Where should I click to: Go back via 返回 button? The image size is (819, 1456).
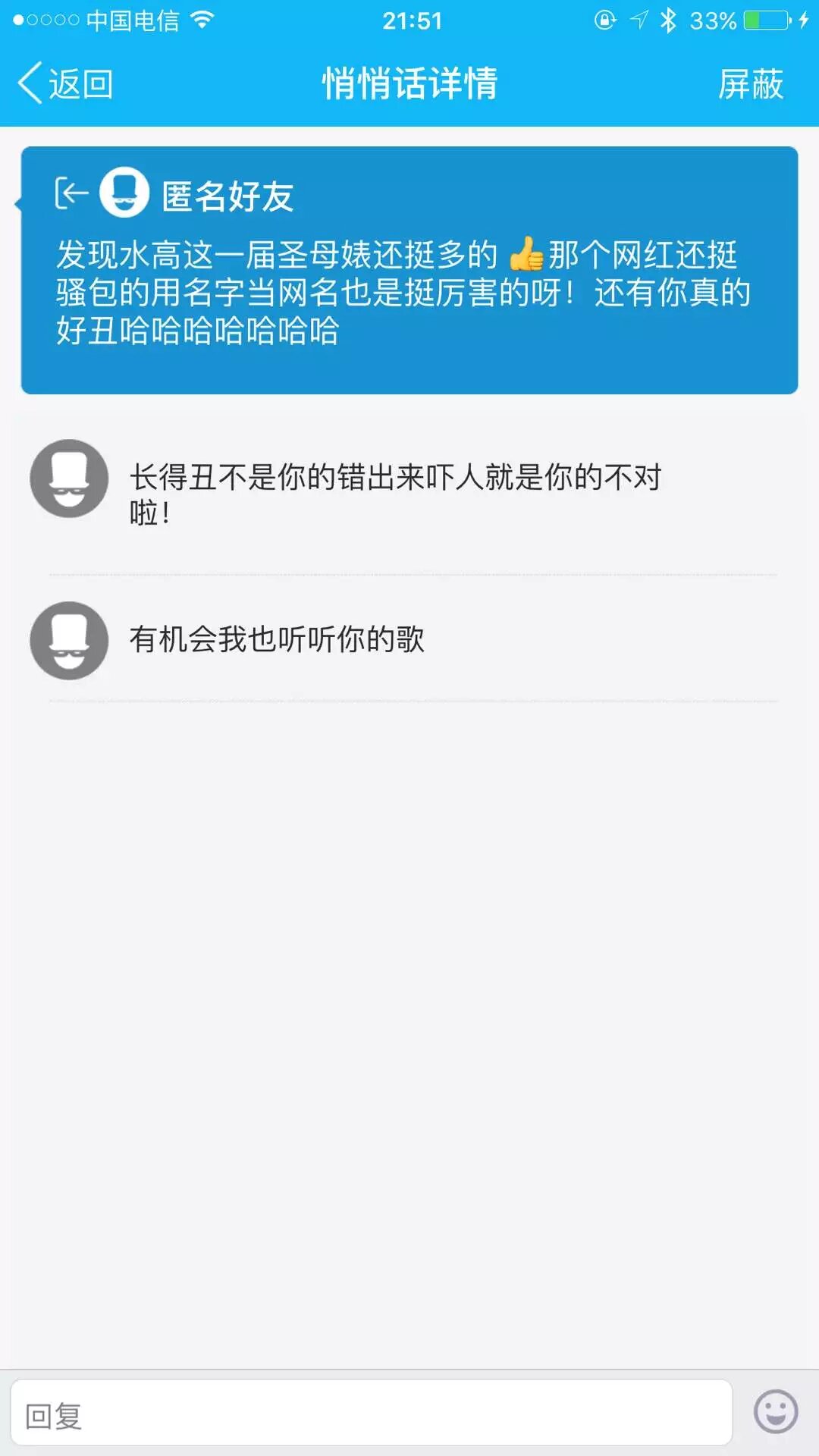[x=65, y=83]
